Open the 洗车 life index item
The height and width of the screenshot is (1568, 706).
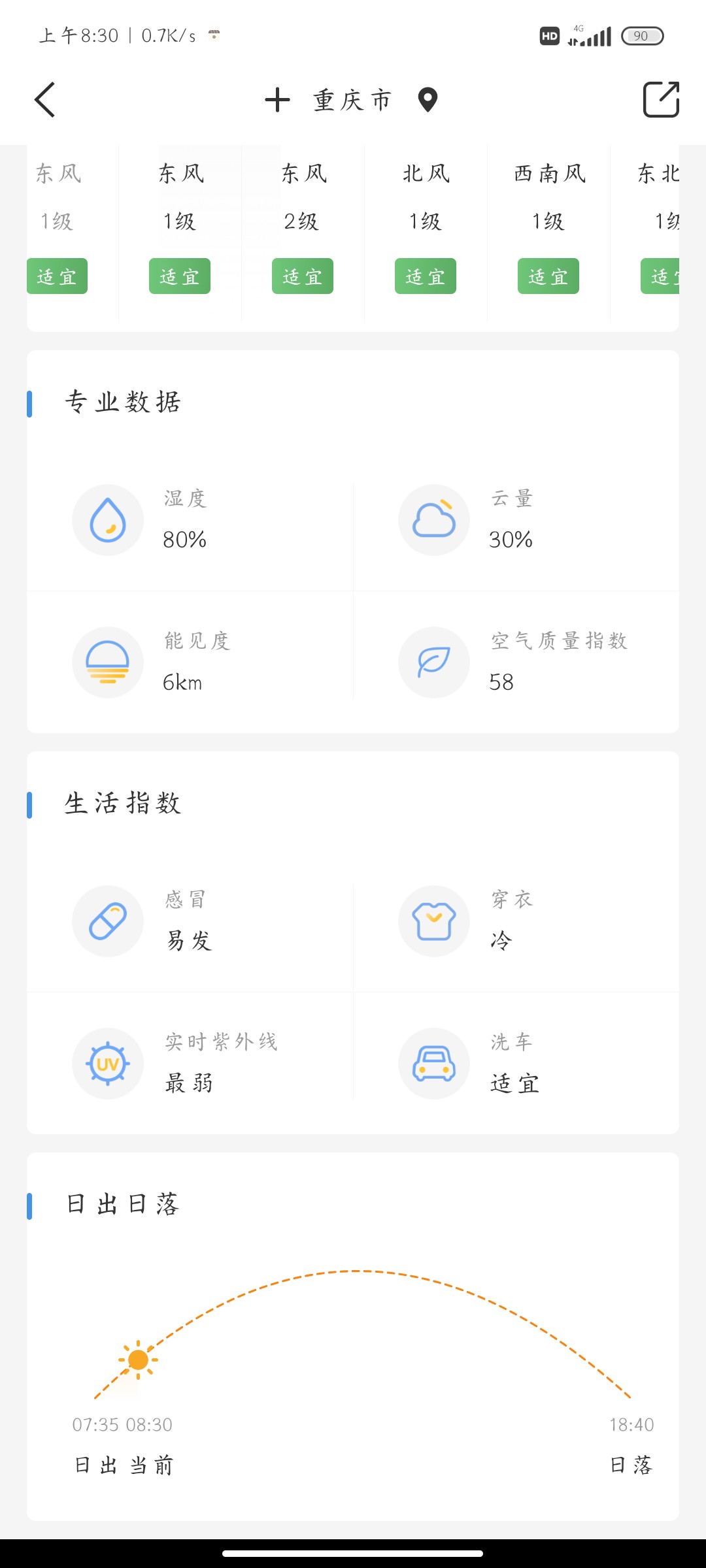[x=516, y=1063]
